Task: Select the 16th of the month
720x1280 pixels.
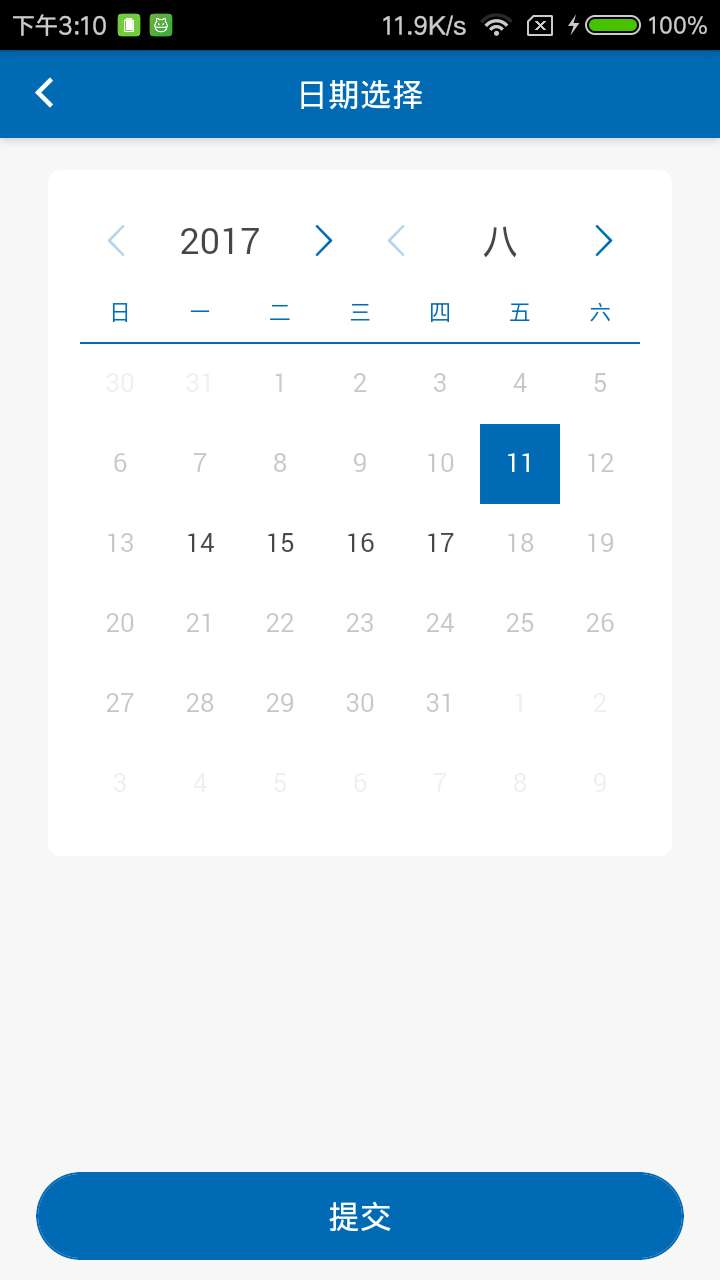Action: (x=360, y=544)
